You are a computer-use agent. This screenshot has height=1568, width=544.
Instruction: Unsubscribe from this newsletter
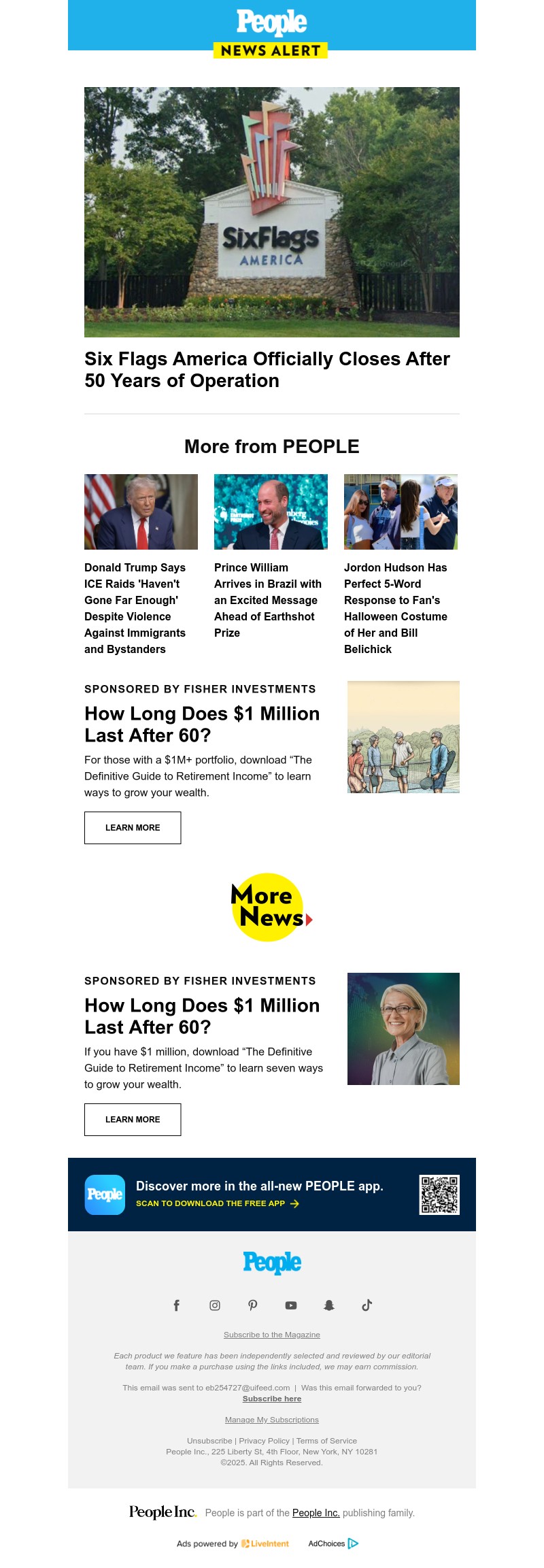coord(209,1441)
